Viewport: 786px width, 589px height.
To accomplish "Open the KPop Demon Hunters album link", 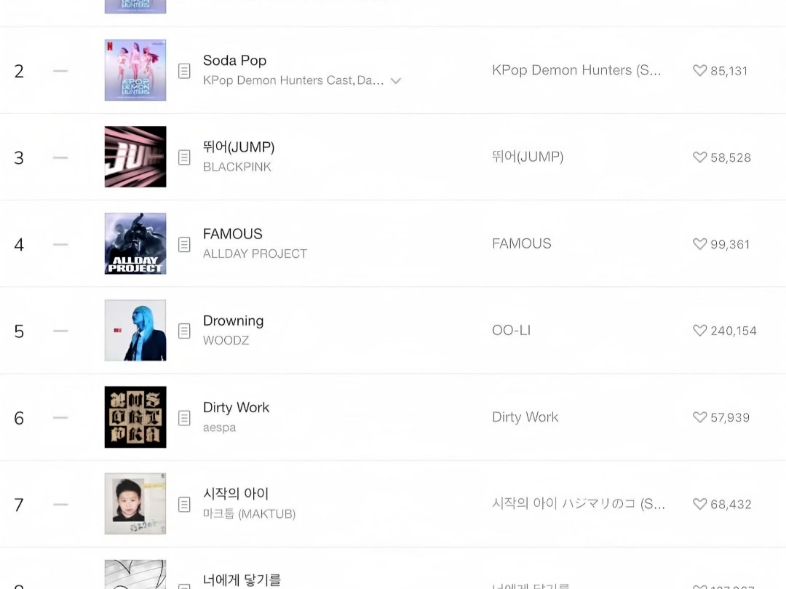I will pos(576,70).
